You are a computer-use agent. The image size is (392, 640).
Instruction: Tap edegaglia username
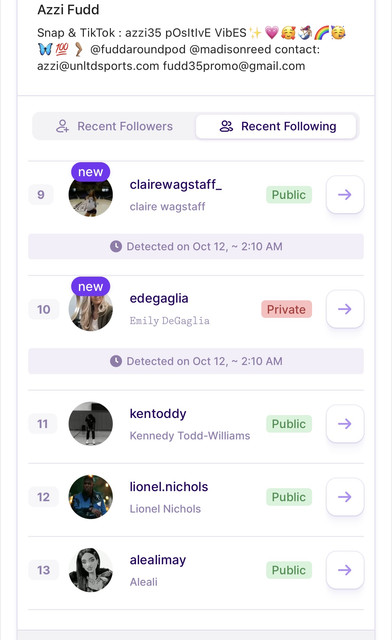point(159,299)
